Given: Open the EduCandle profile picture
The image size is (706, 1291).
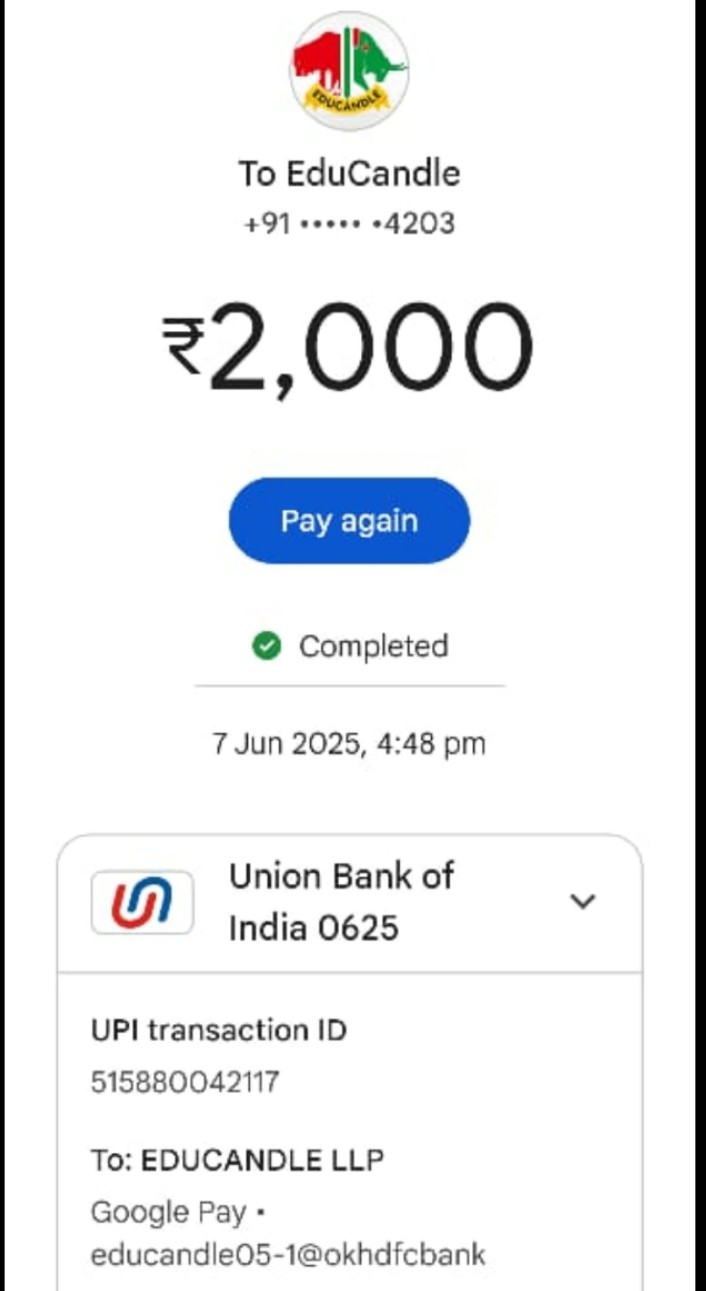Looking at the screenshot, I should tap(349, 71).
